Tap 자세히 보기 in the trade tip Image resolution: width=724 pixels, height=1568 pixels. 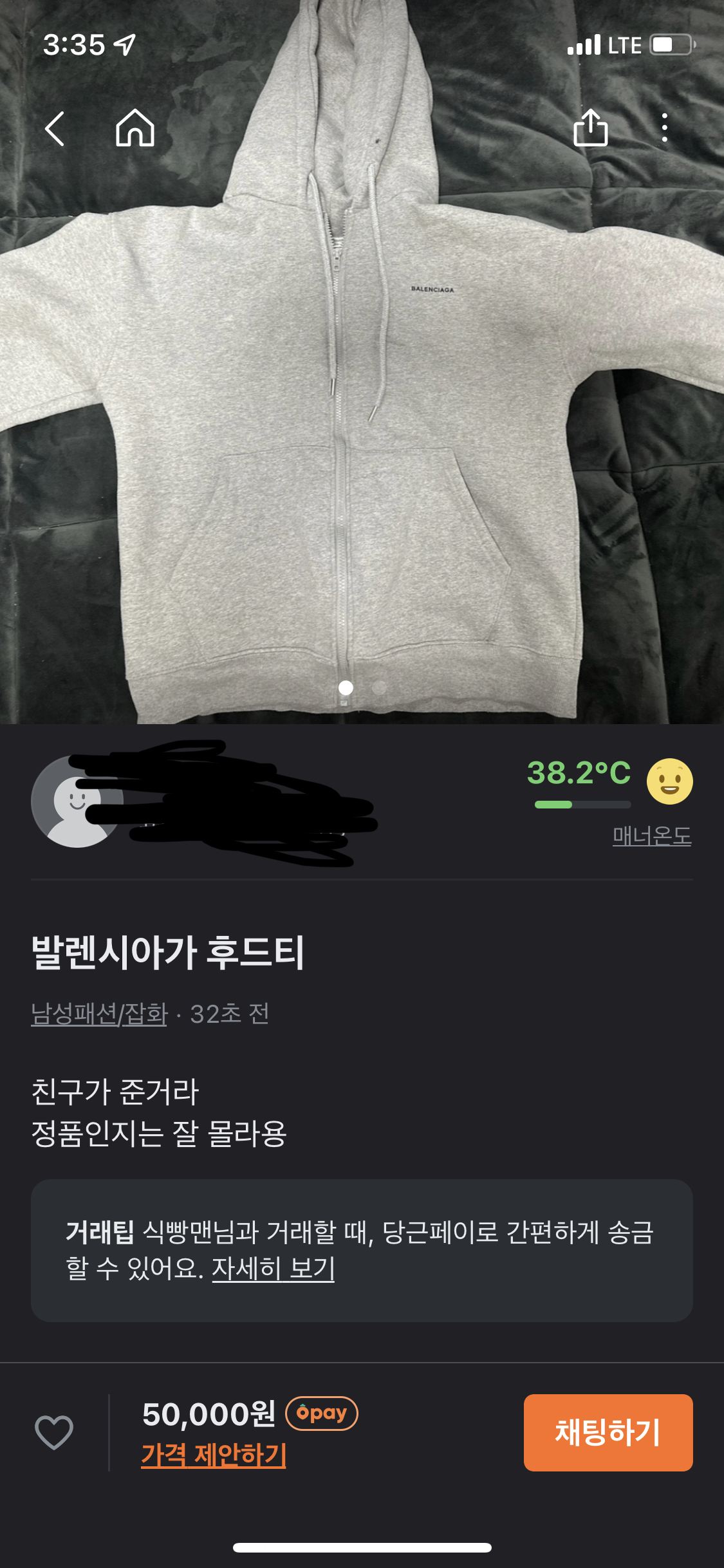point(273,1268)
